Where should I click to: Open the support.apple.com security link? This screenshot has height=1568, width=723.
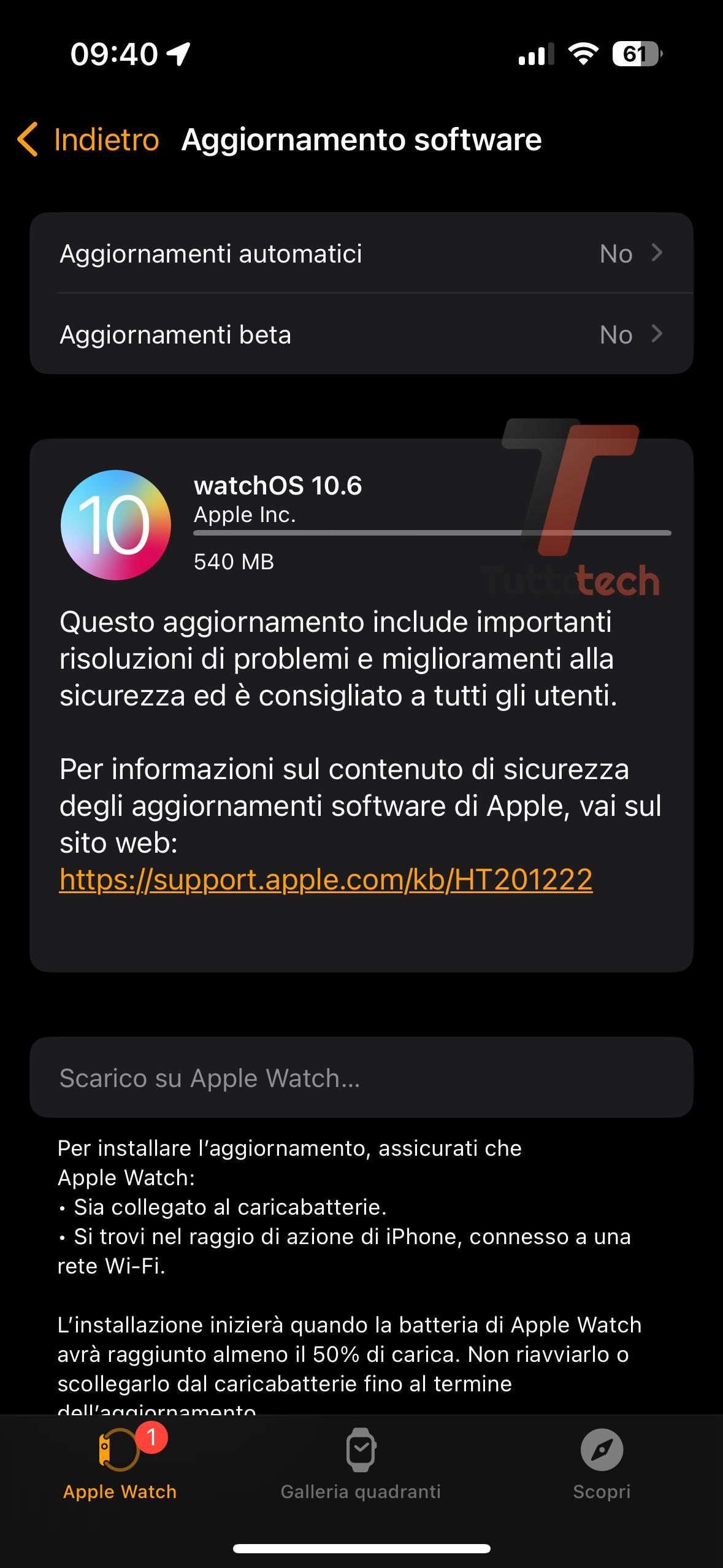pyautogui.click(x=326, y=879)
